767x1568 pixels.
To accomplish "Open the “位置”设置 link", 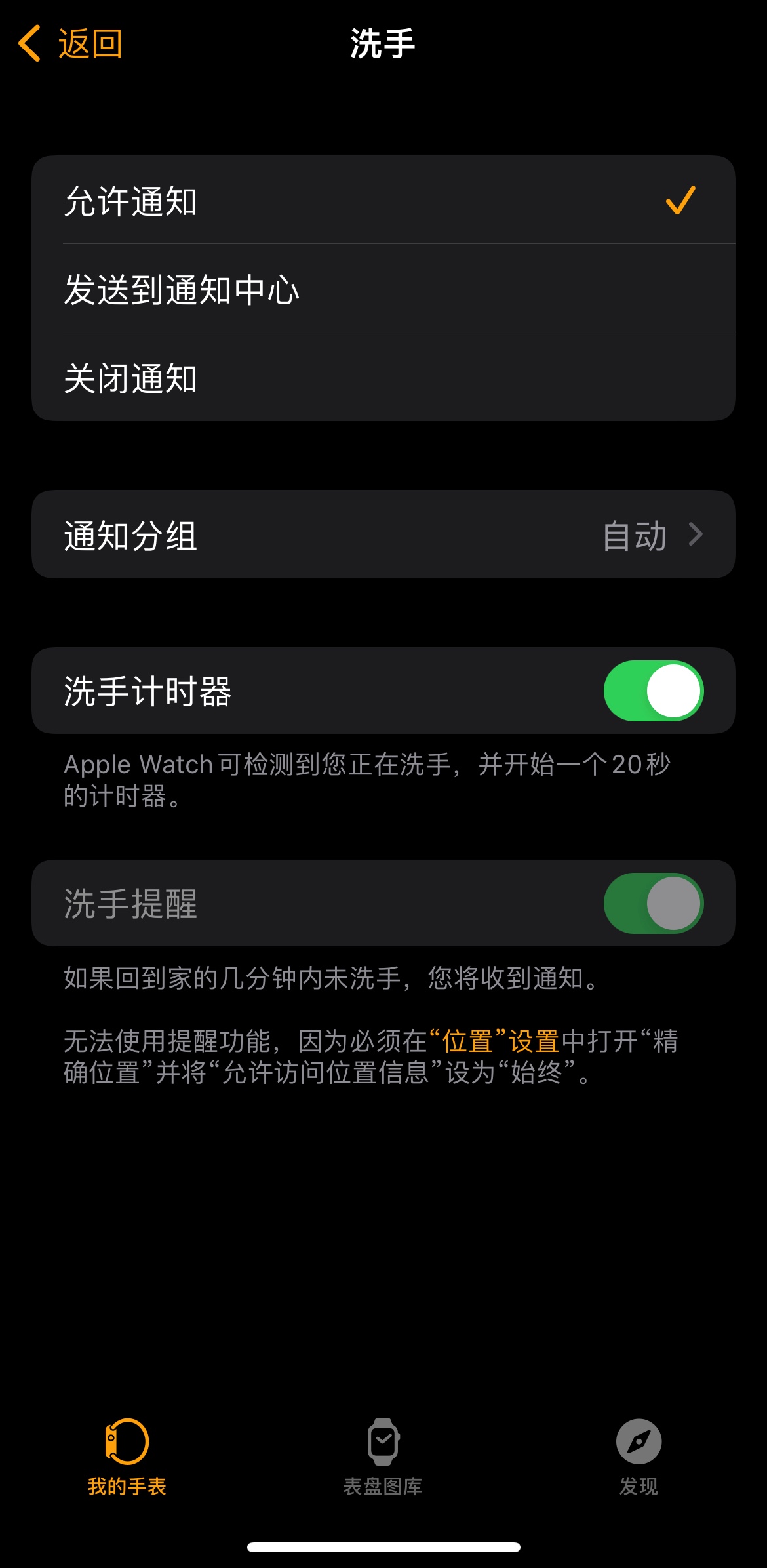I will click(501, 1041).
